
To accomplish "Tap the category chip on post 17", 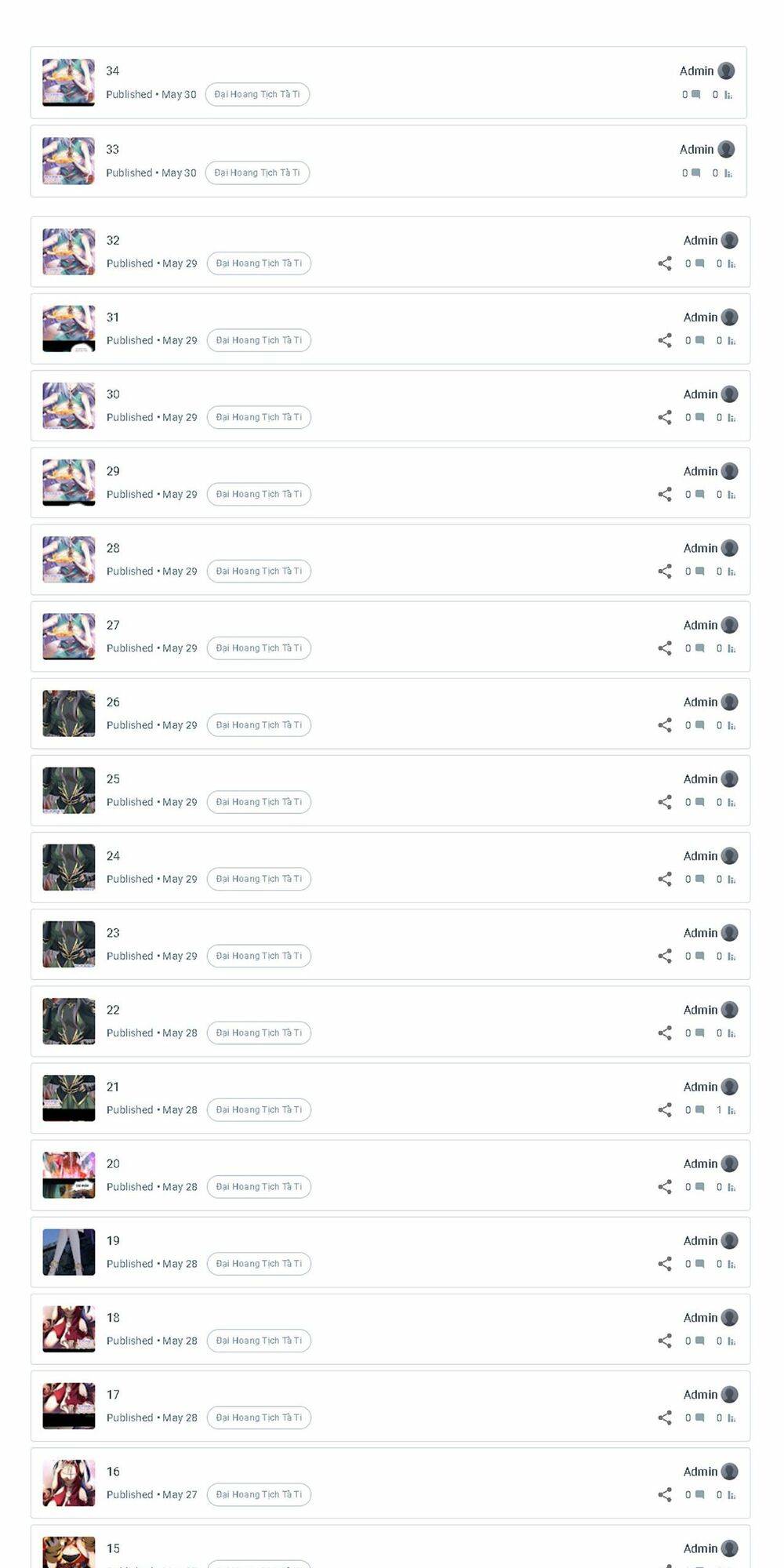I will coord(259,1417).
